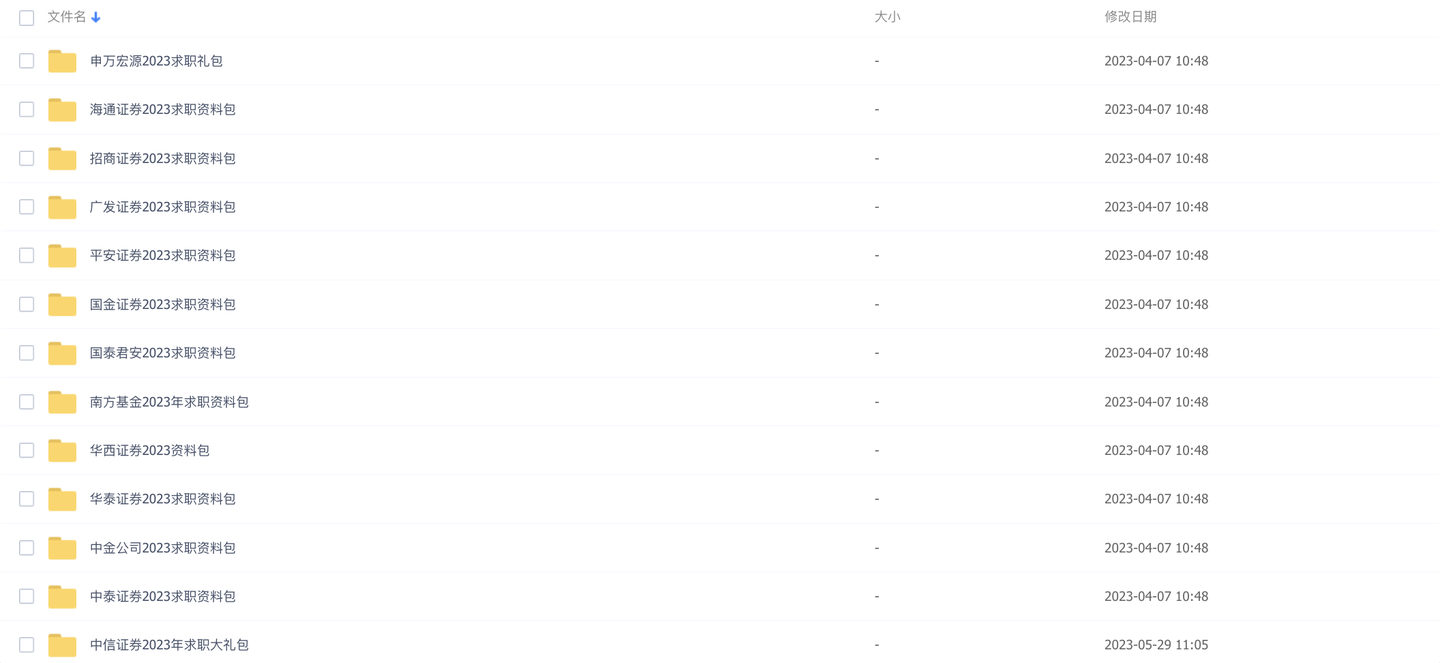Select the checkbox for 中金公司2023求职资料包
The image size is (1440, 663).
[x=27, y=548]
